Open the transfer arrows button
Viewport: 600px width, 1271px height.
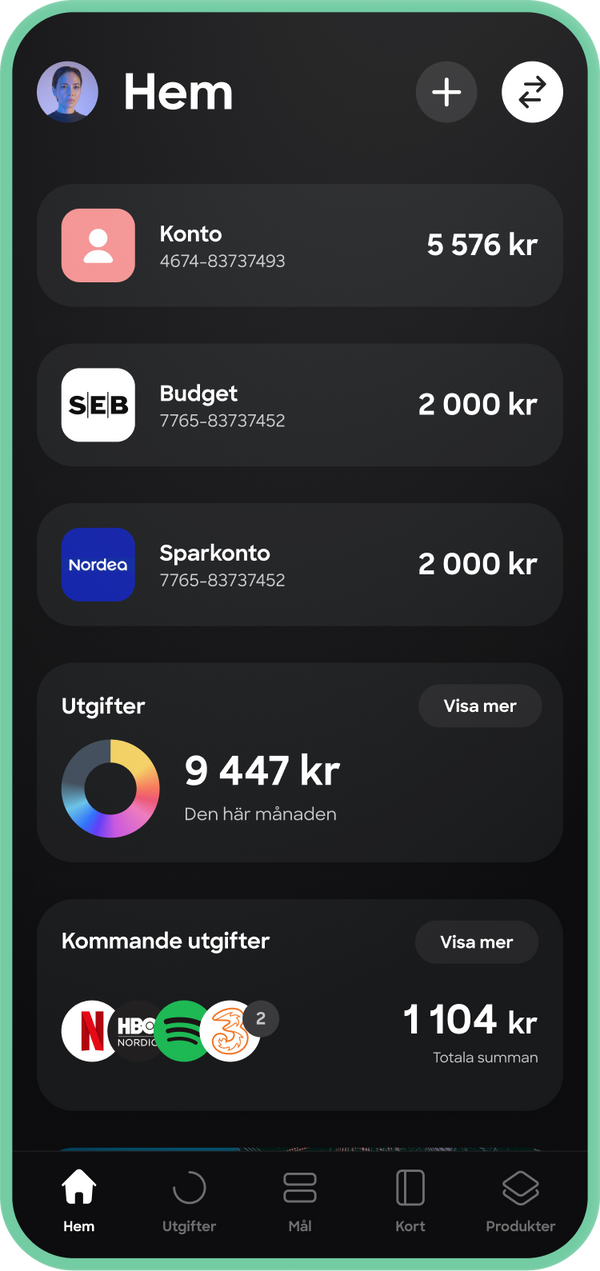tap(532, 92)
